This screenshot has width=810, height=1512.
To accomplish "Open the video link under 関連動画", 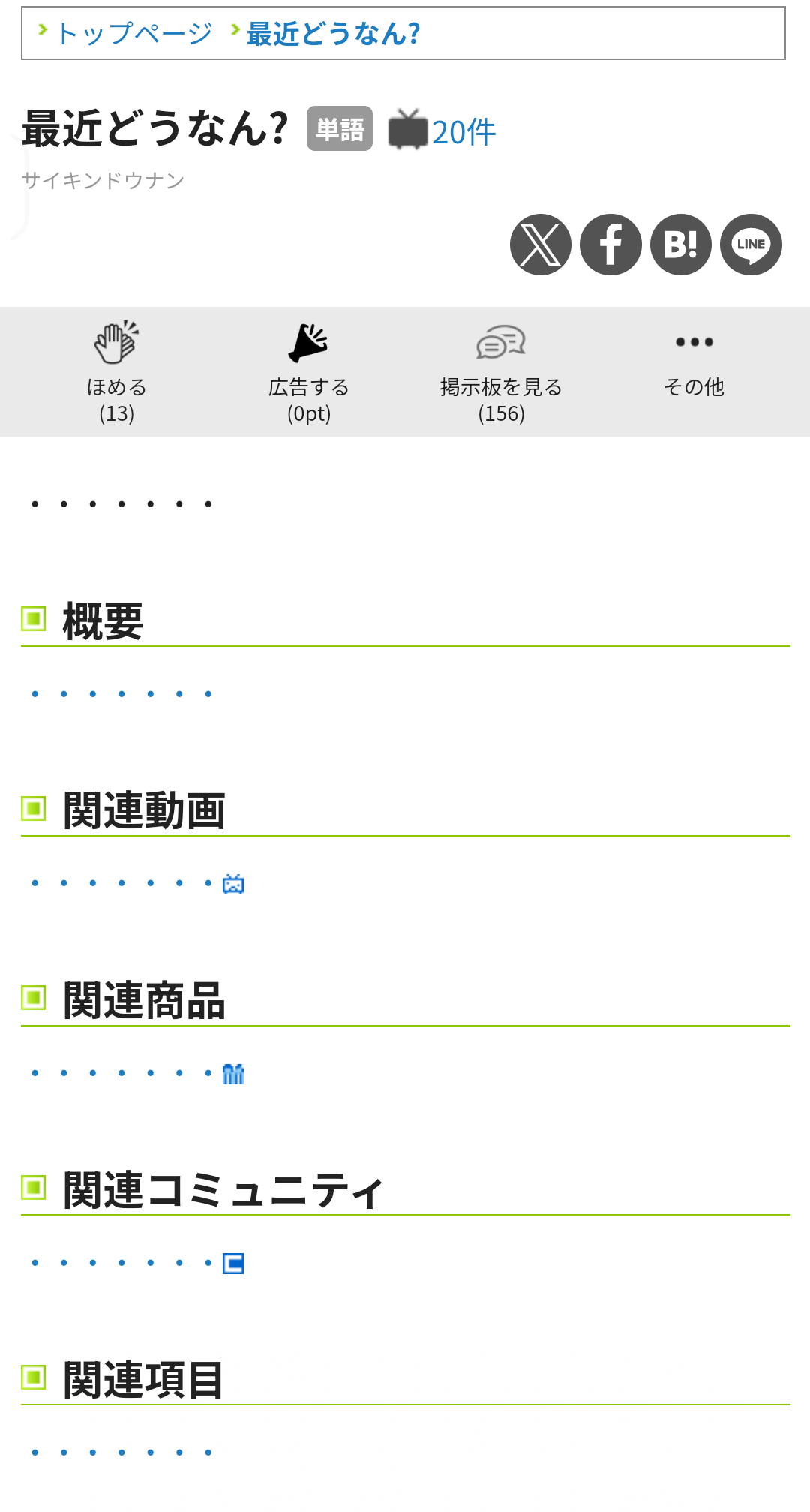I will pyautogui.click(x=136, y=884).
